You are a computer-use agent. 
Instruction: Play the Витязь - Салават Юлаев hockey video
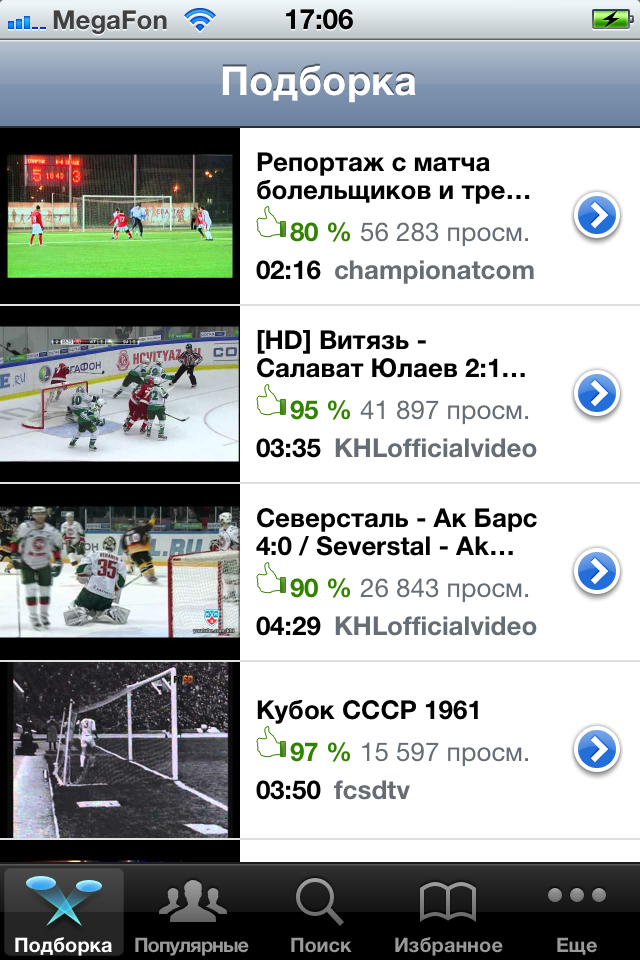pos(120,394)
